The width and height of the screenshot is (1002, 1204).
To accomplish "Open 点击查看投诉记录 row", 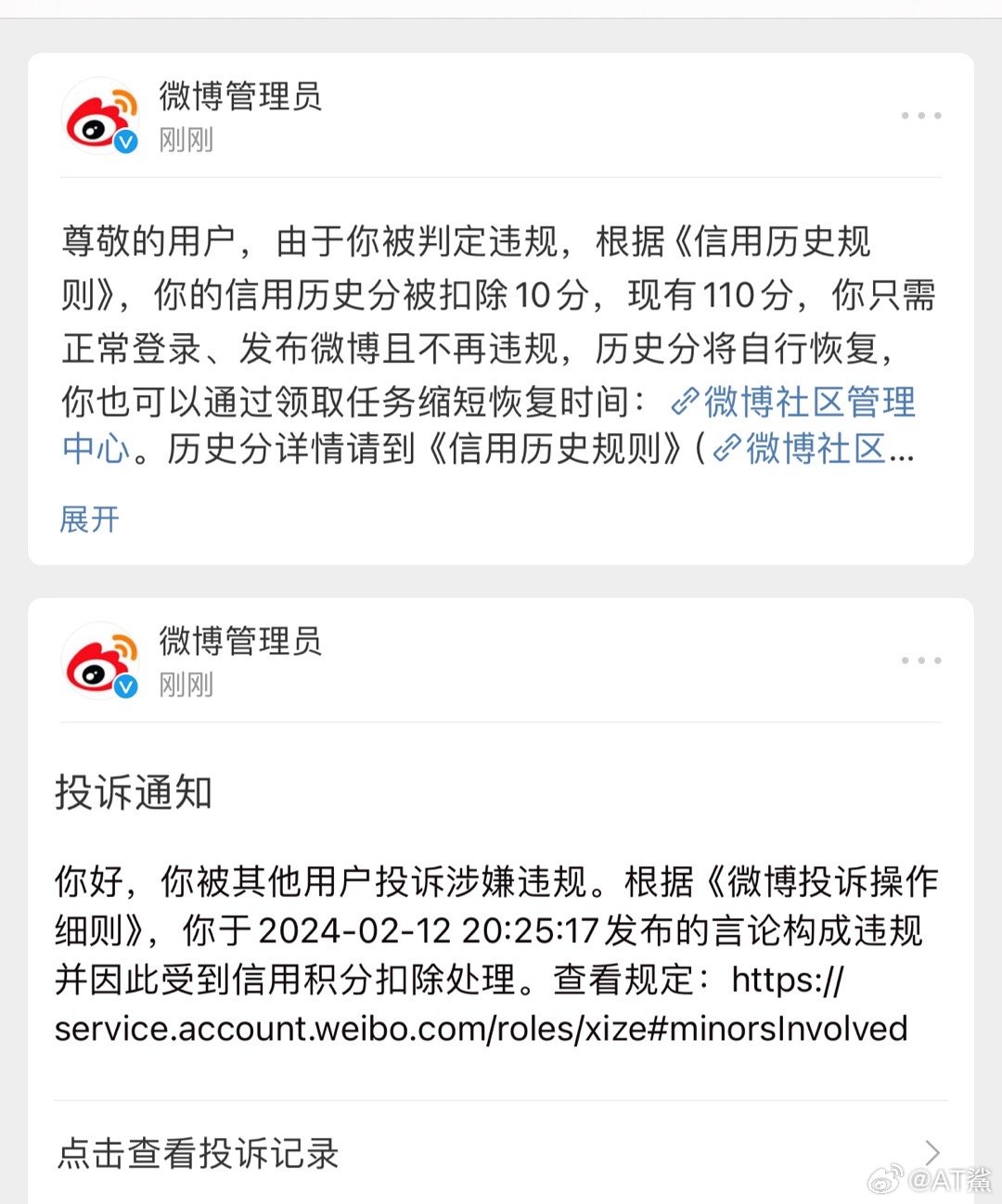I will (499, 1153).
